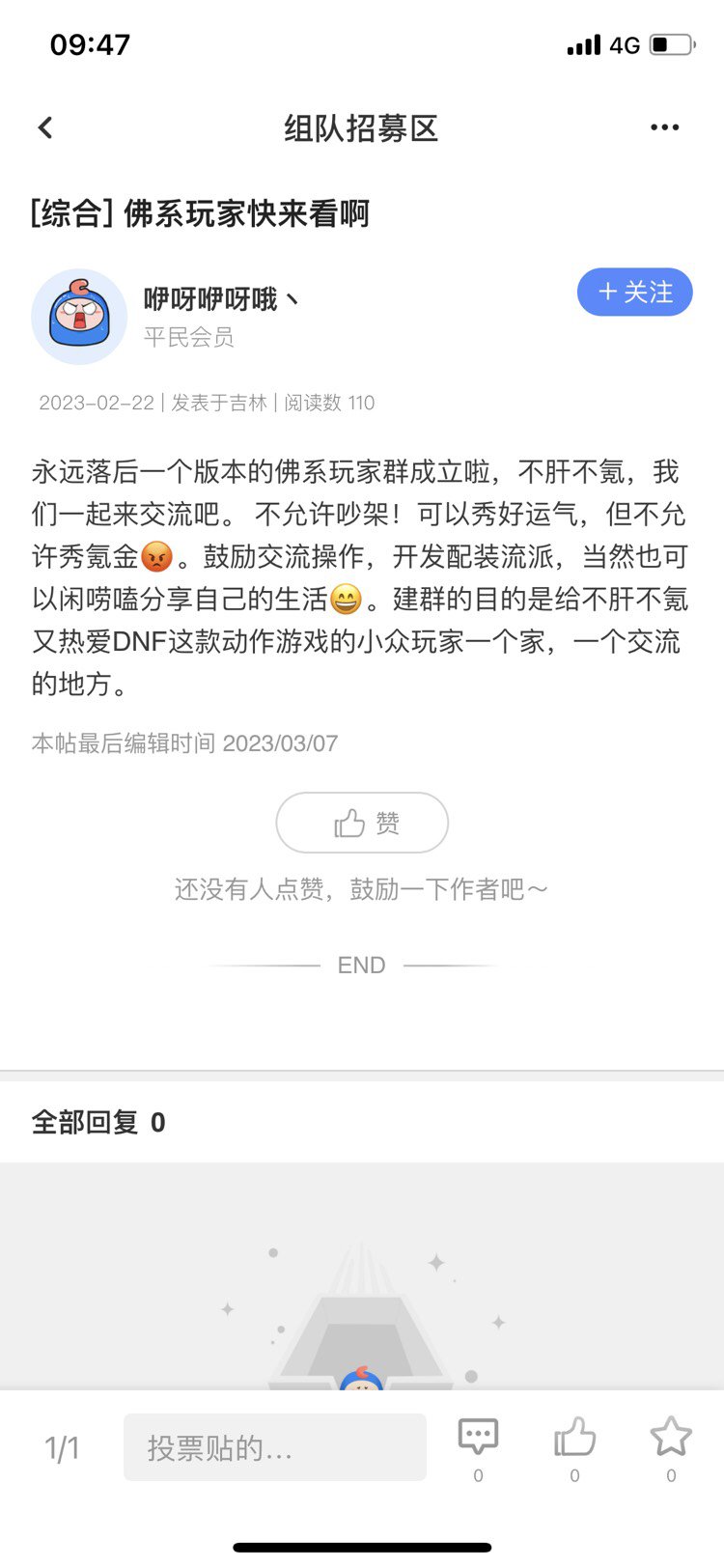Screen dimensions: 724x1568
Task: Open the author's profile avatar
Action: (x=79, y=317)
